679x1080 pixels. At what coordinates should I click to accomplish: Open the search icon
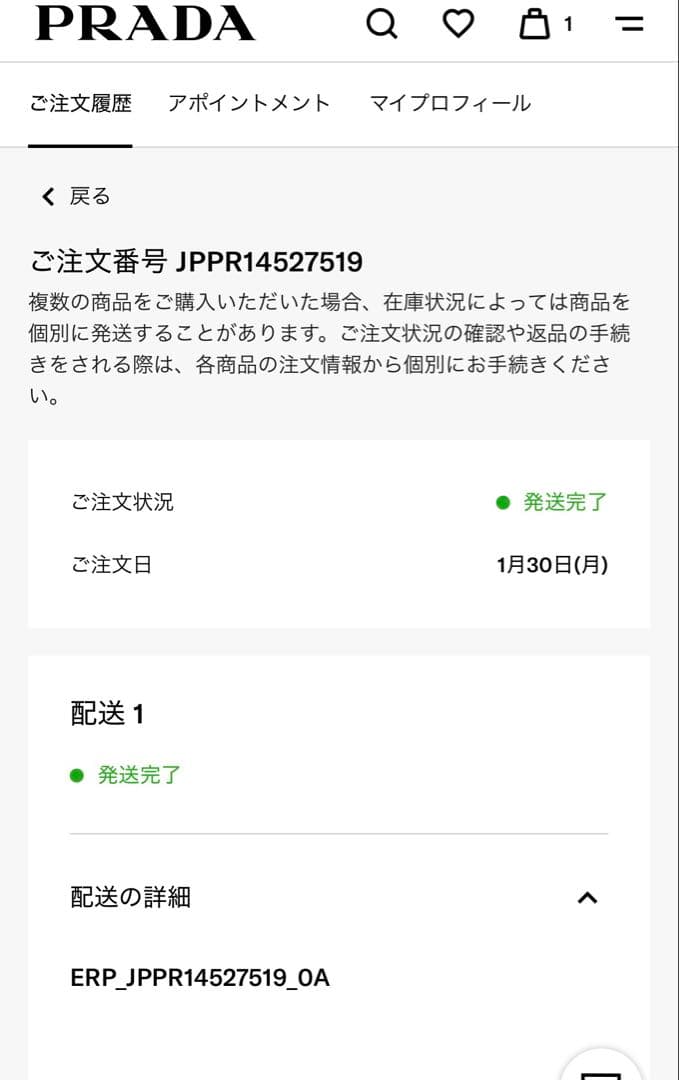[x=381, y=24]
